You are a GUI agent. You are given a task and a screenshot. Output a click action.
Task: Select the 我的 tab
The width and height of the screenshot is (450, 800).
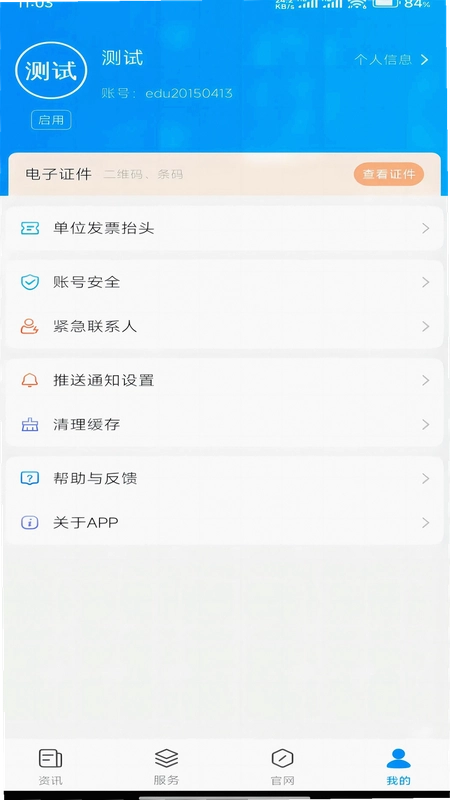pyautogui.click(x=398, y=767)
